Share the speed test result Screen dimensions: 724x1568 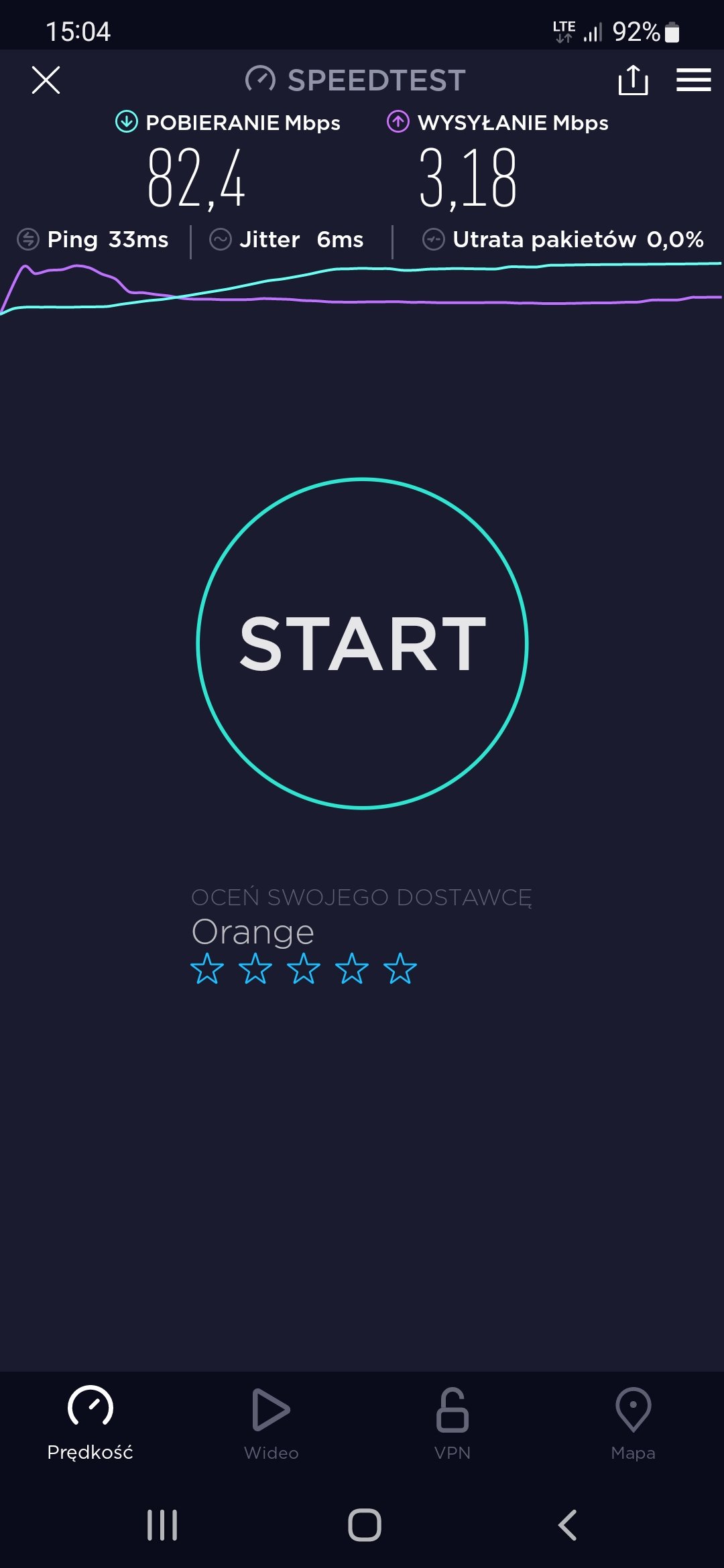coord(633,80)
